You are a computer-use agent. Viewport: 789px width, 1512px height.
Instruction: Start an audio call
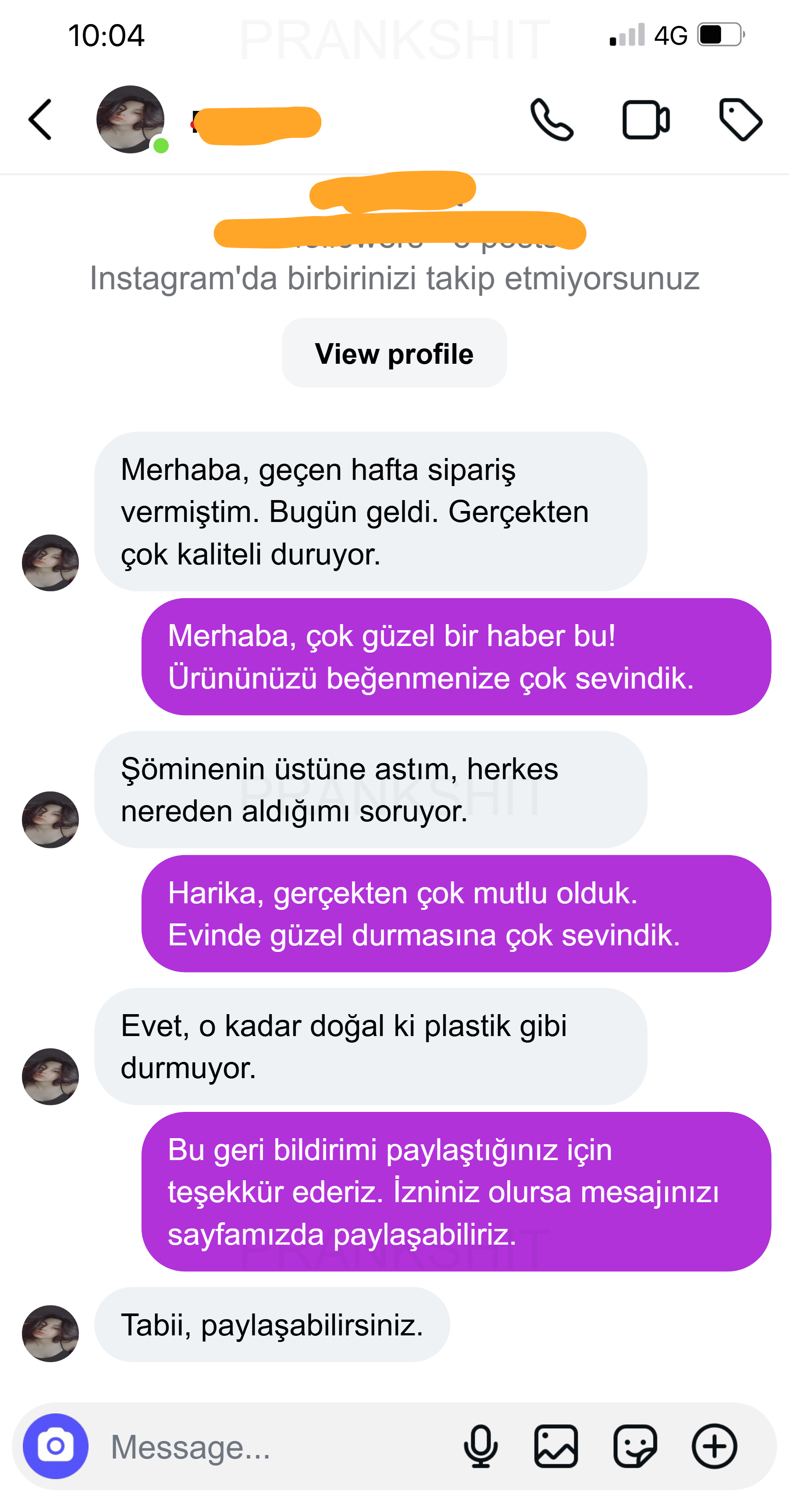tap(551, 121)
